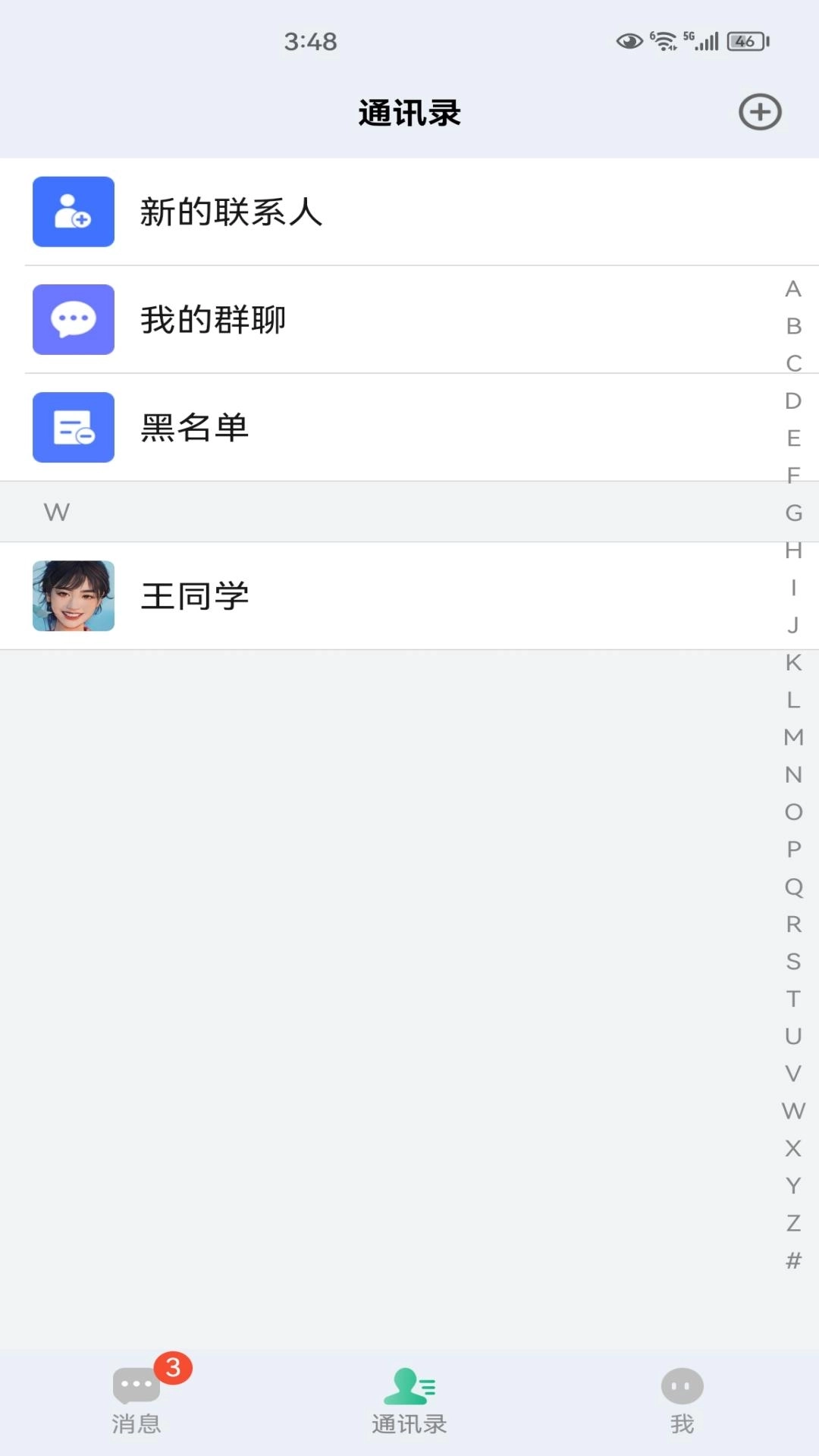Tap the plus icon to add contacts
Viewport: 819px width, 1456px height.
(761, 111)
